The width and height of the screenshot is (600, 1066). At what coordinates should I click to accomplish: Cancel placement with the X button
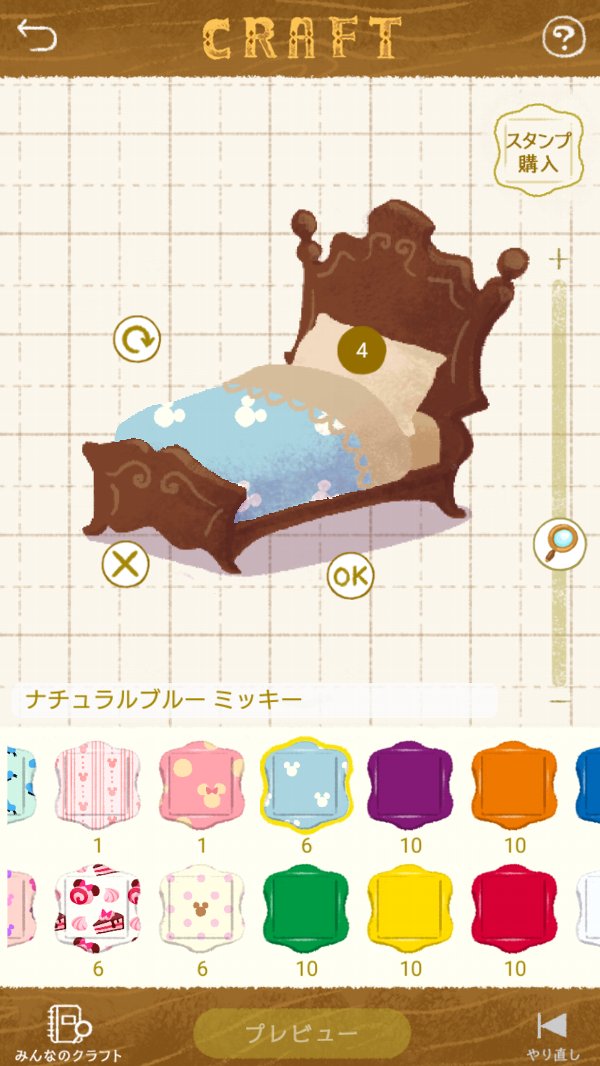pyautogui.click(x=125, y=564)
